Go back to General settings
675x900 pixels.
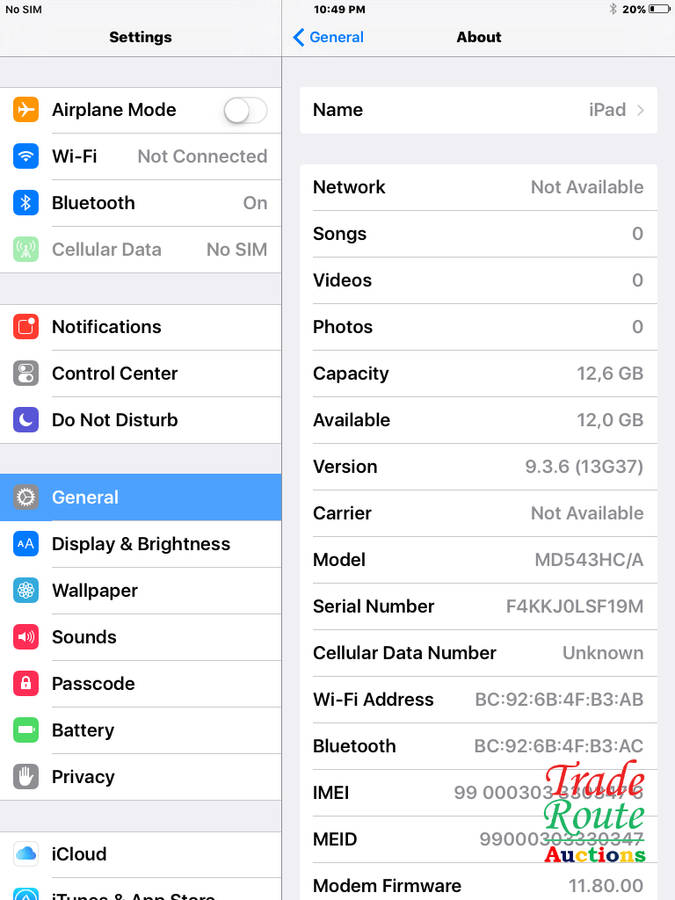[328, 37]
